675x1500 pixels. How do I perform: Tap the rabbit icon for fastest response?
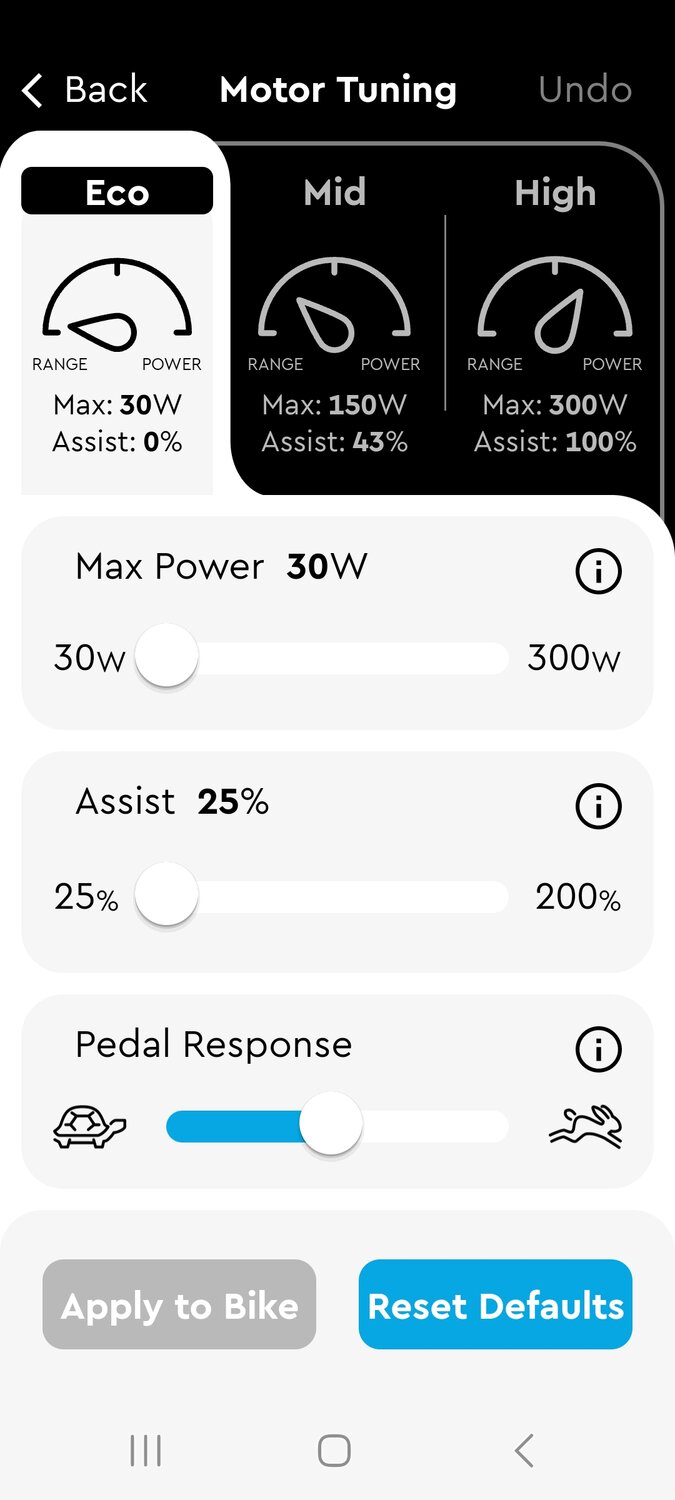(x=586, y=1127)
